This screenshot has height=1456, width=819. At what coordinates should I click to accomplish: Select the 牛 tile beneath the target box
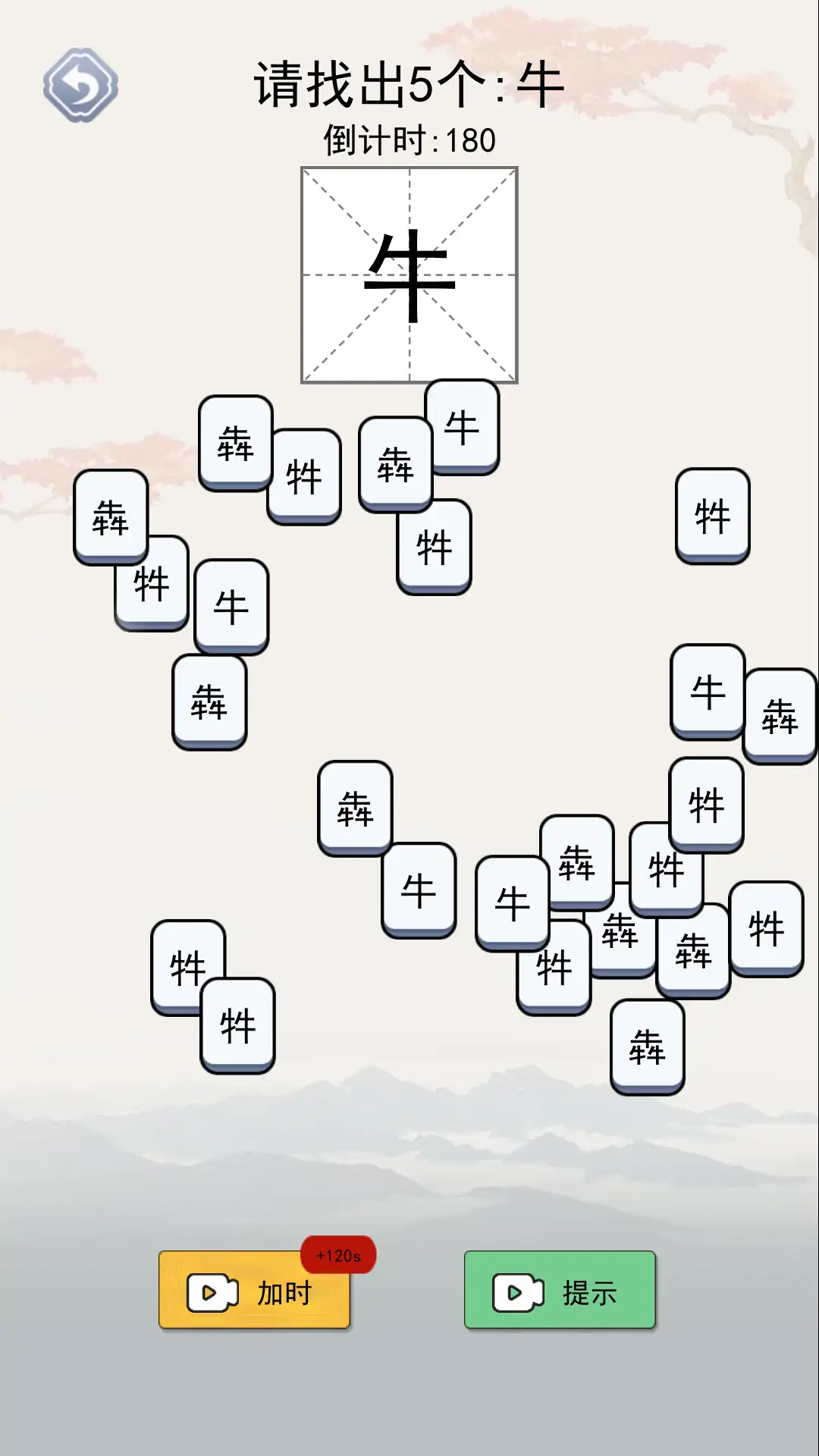tap(462, 426)
